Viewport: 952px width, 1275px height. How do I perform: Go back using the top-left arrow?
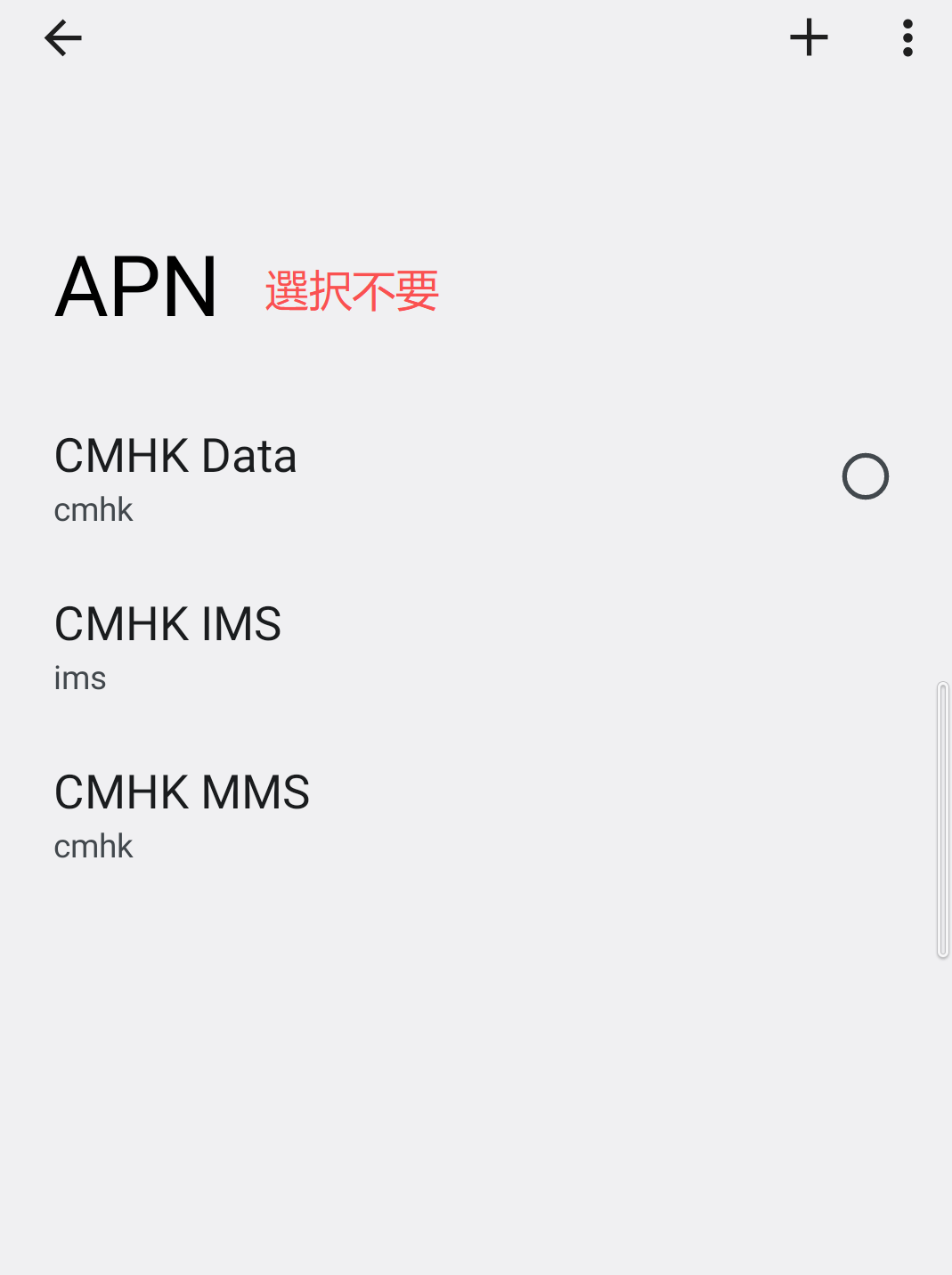(63, 38)
